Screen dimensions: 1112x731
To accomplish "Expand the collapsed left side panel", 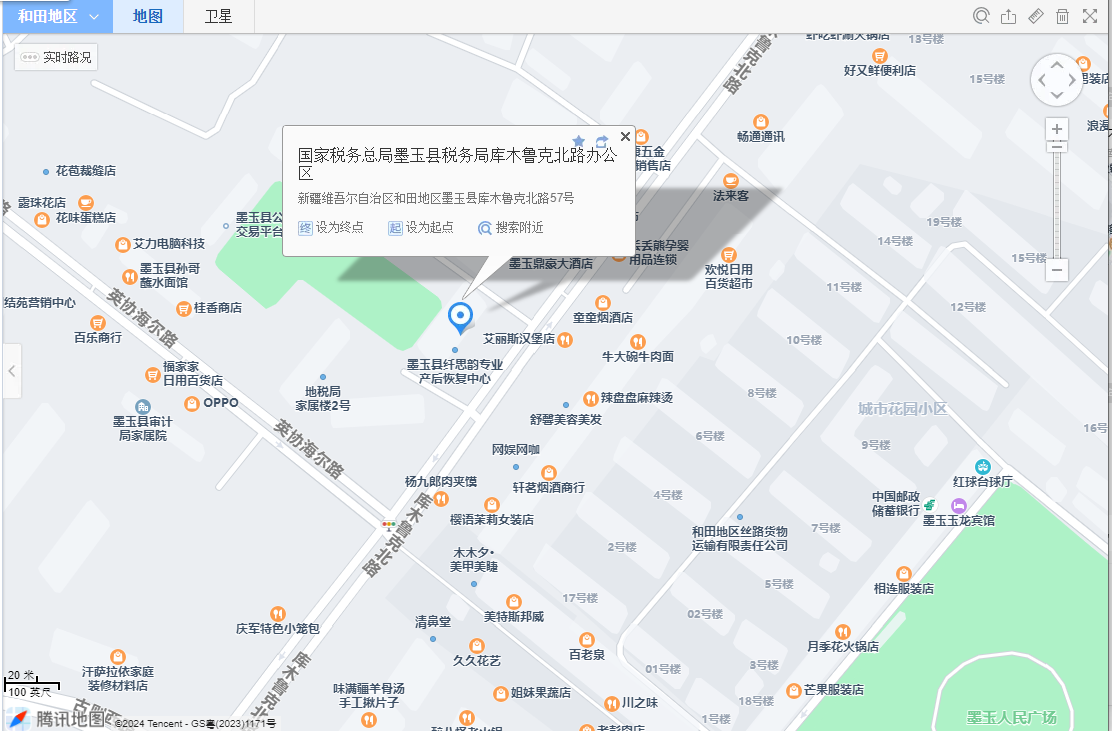I will [11, 371].
